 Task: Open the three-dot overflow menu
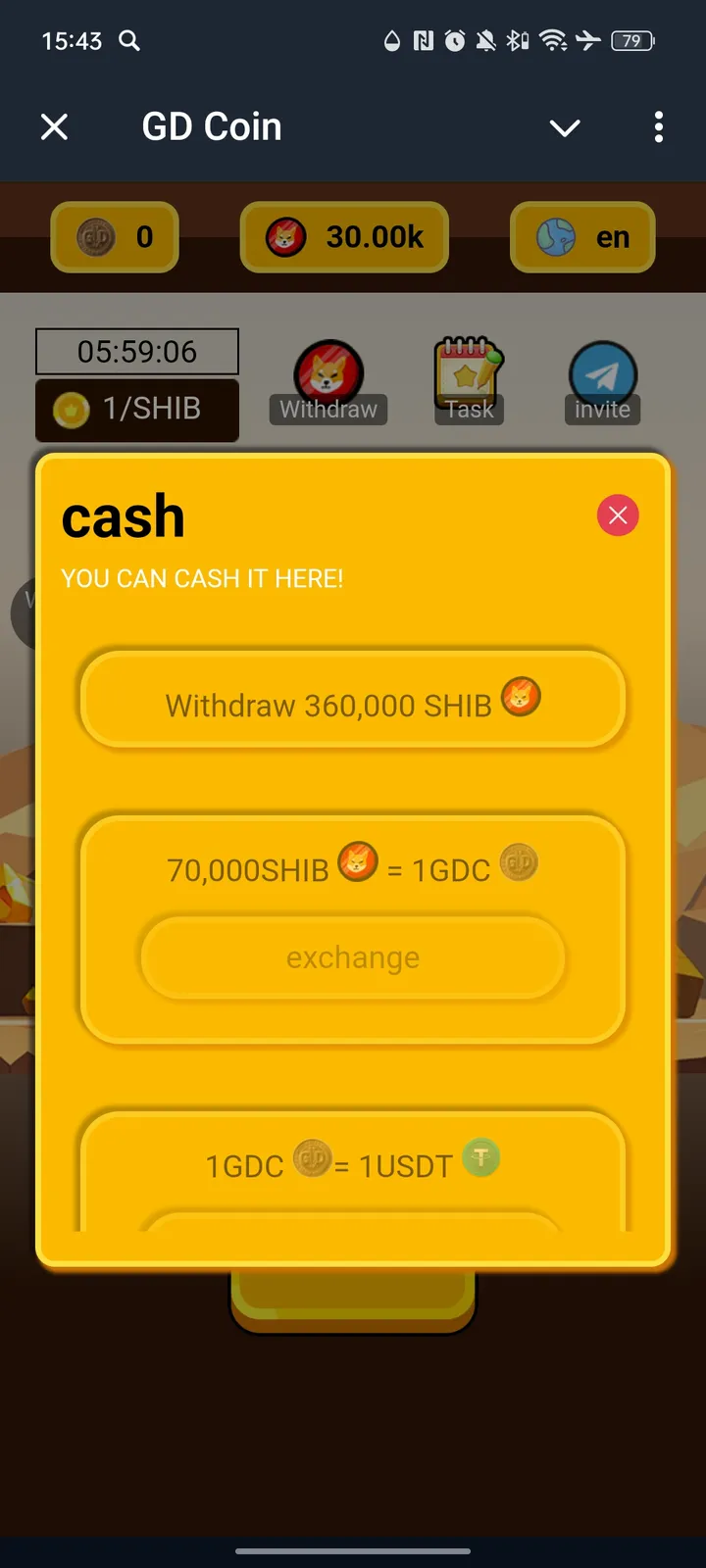(x=659, y=127)
